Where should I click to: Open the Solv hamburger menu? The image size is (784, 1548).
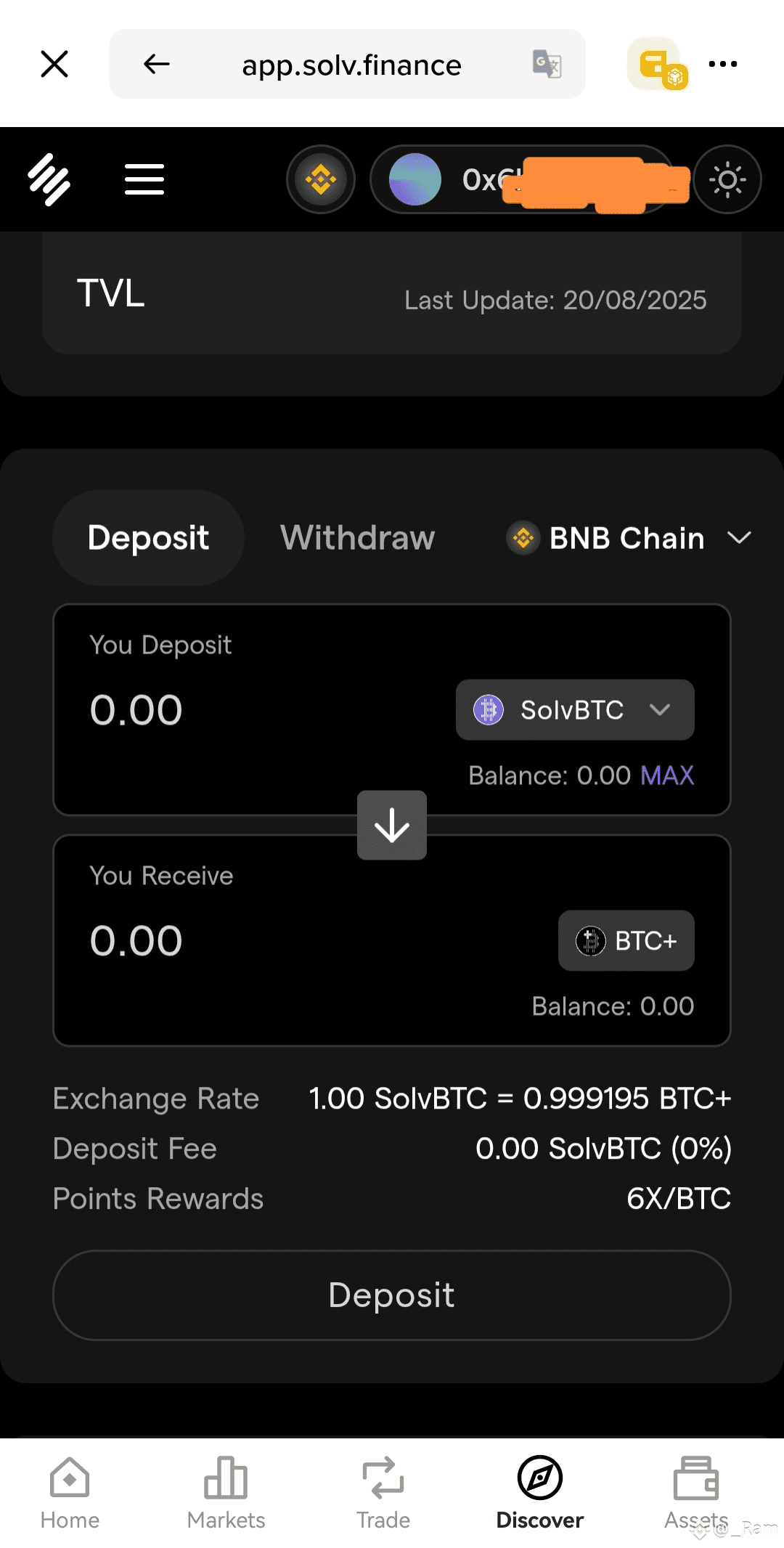tap(144, 179)
